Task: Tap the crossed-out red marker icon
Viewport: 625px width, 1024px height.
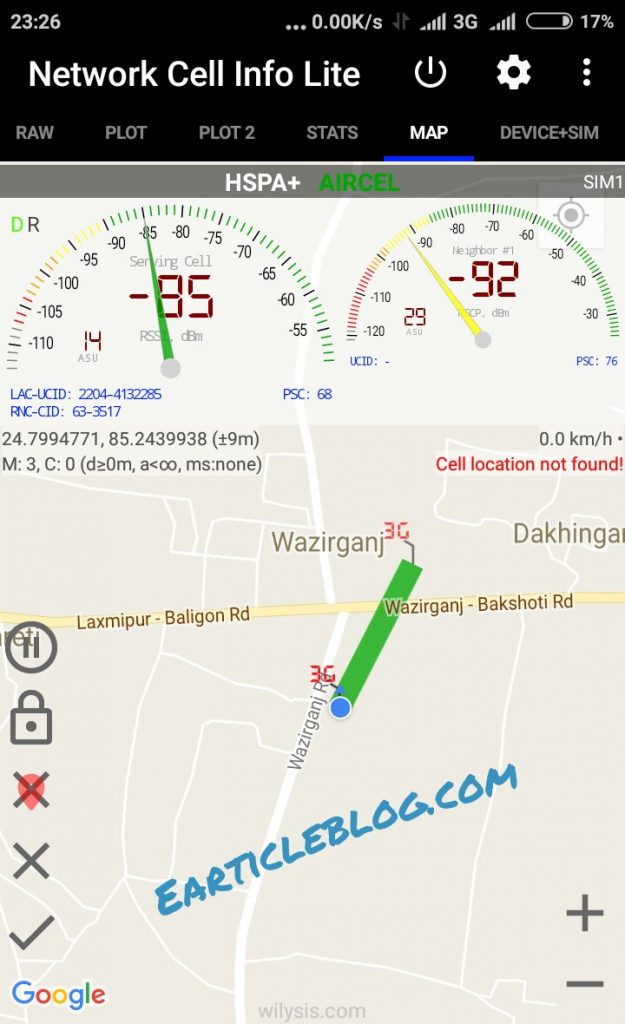Action: [x=32, y=791]
